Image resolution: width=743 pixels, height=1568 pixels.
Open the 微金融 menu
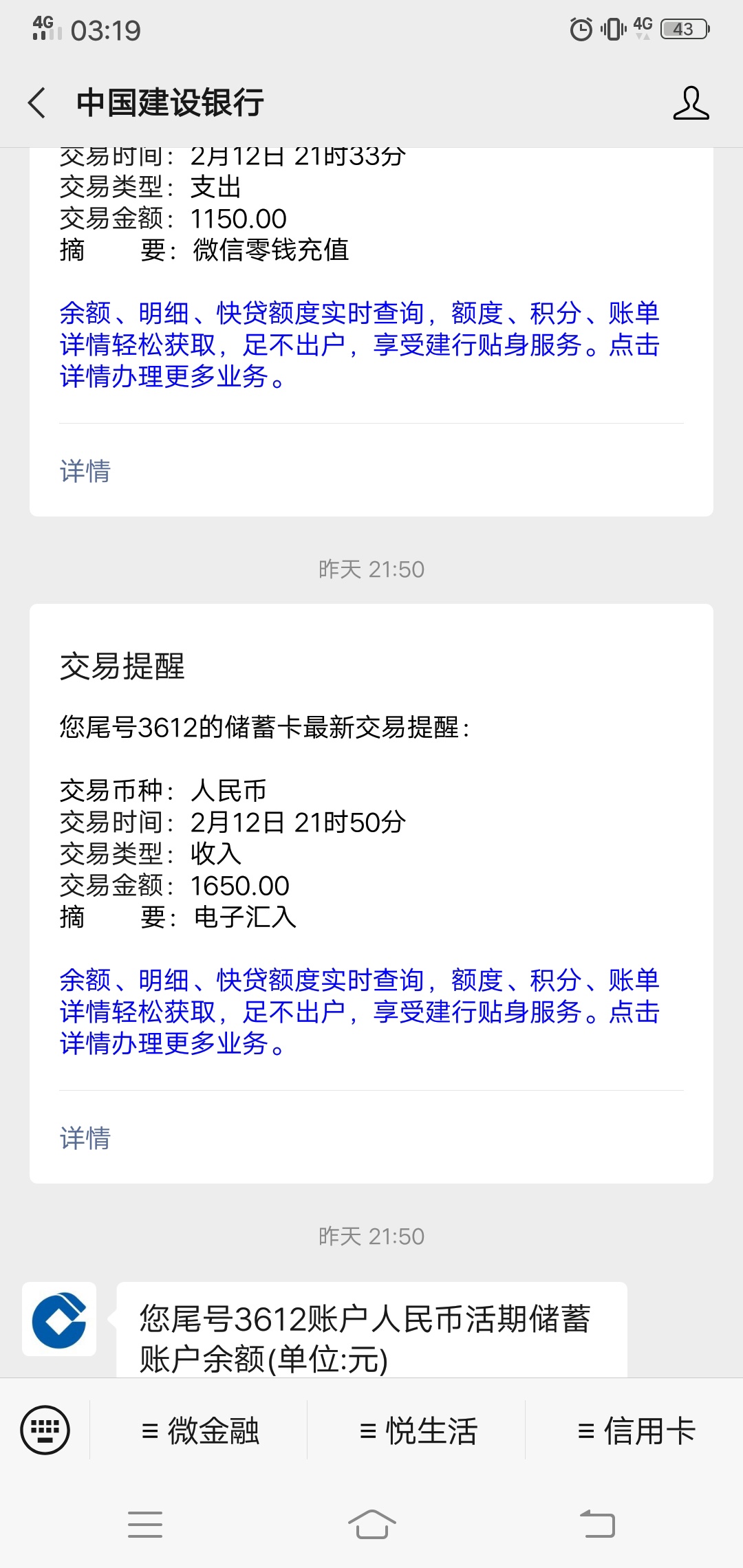pos(199,1430)
